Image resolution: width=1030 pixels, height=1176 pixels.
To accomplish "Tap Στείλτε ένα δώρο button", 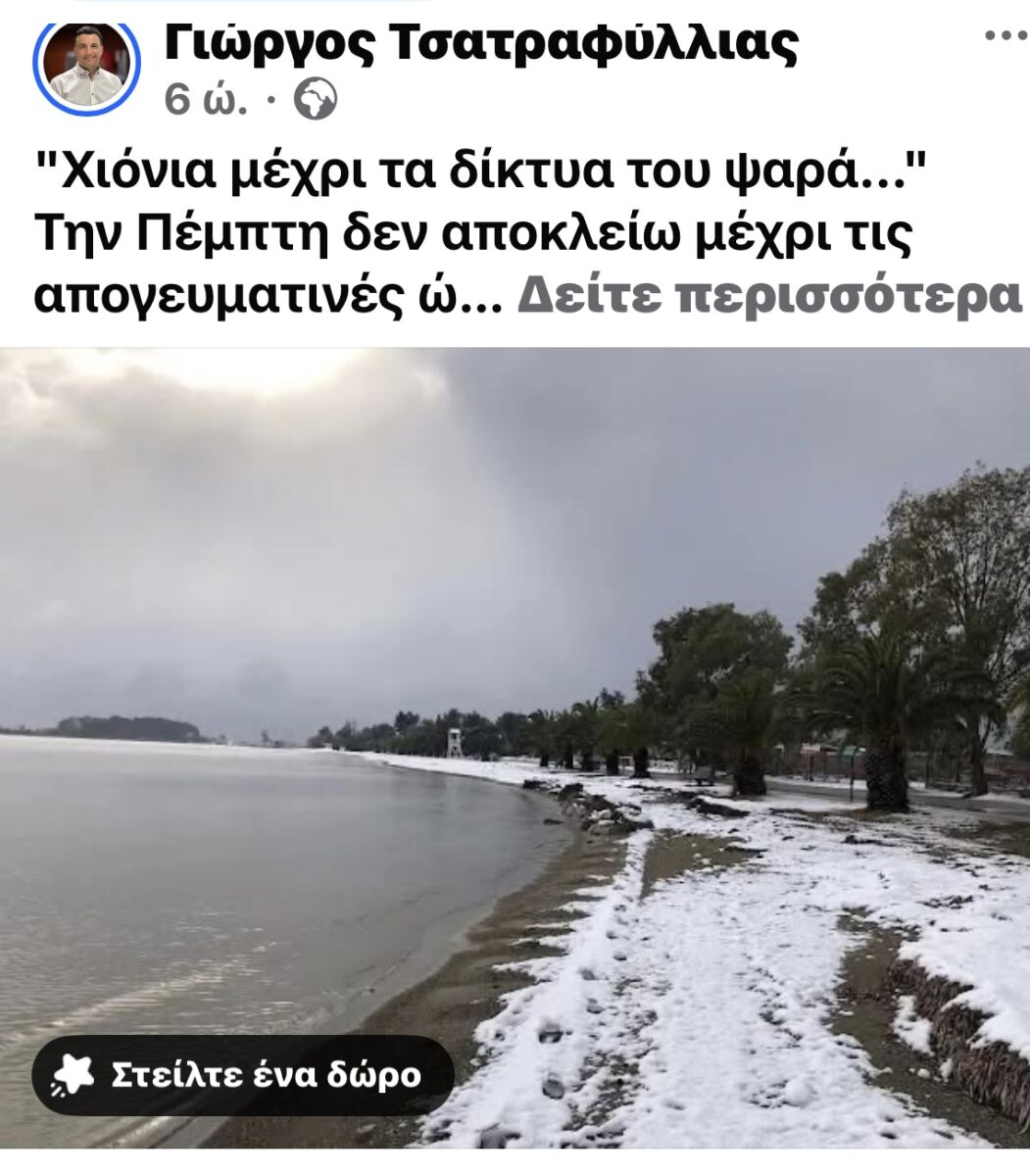I will pyautogui.click(x=243, y=1075).
